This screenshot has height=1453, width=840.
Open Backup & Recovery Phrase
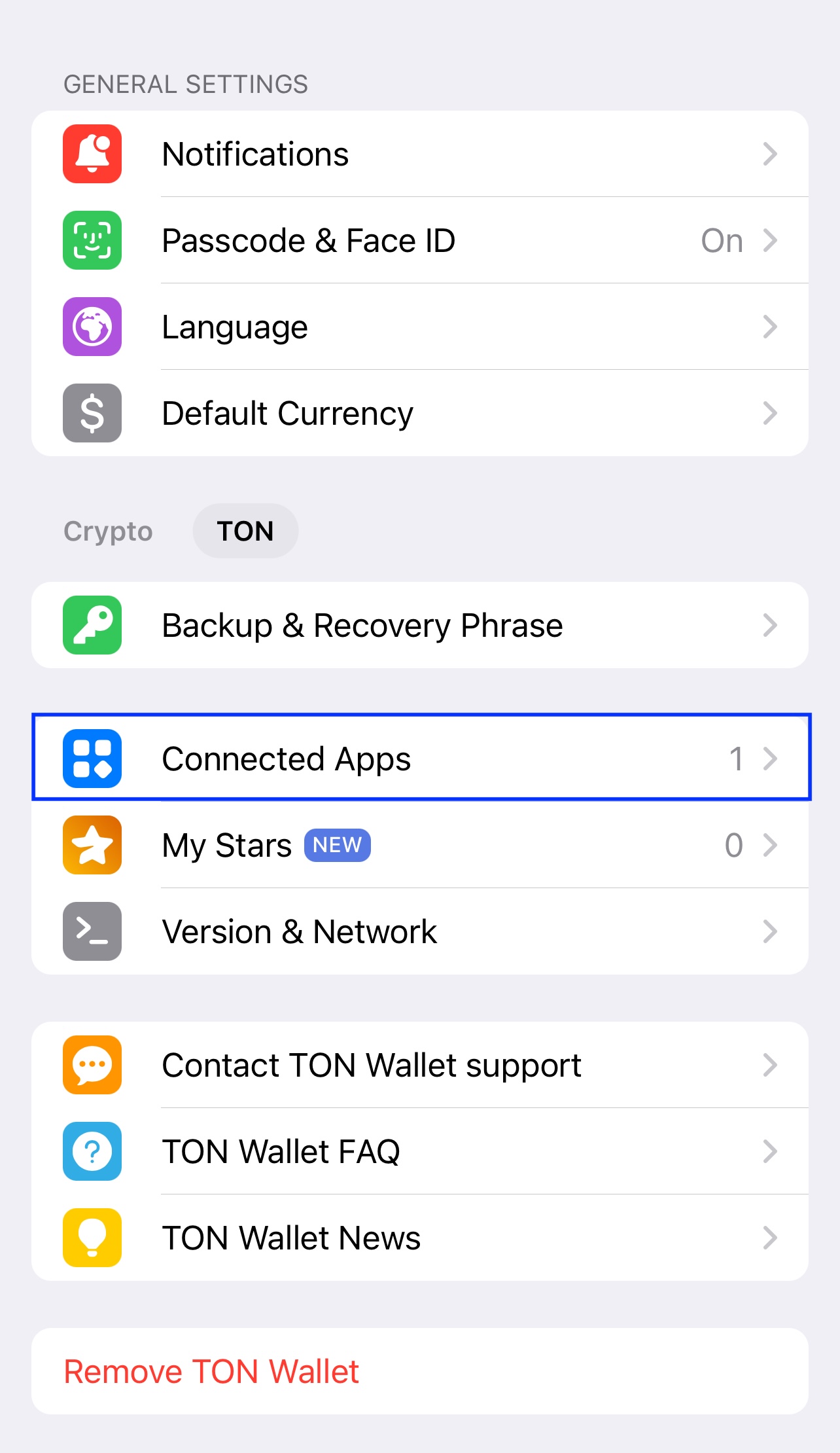click(420, 625)
